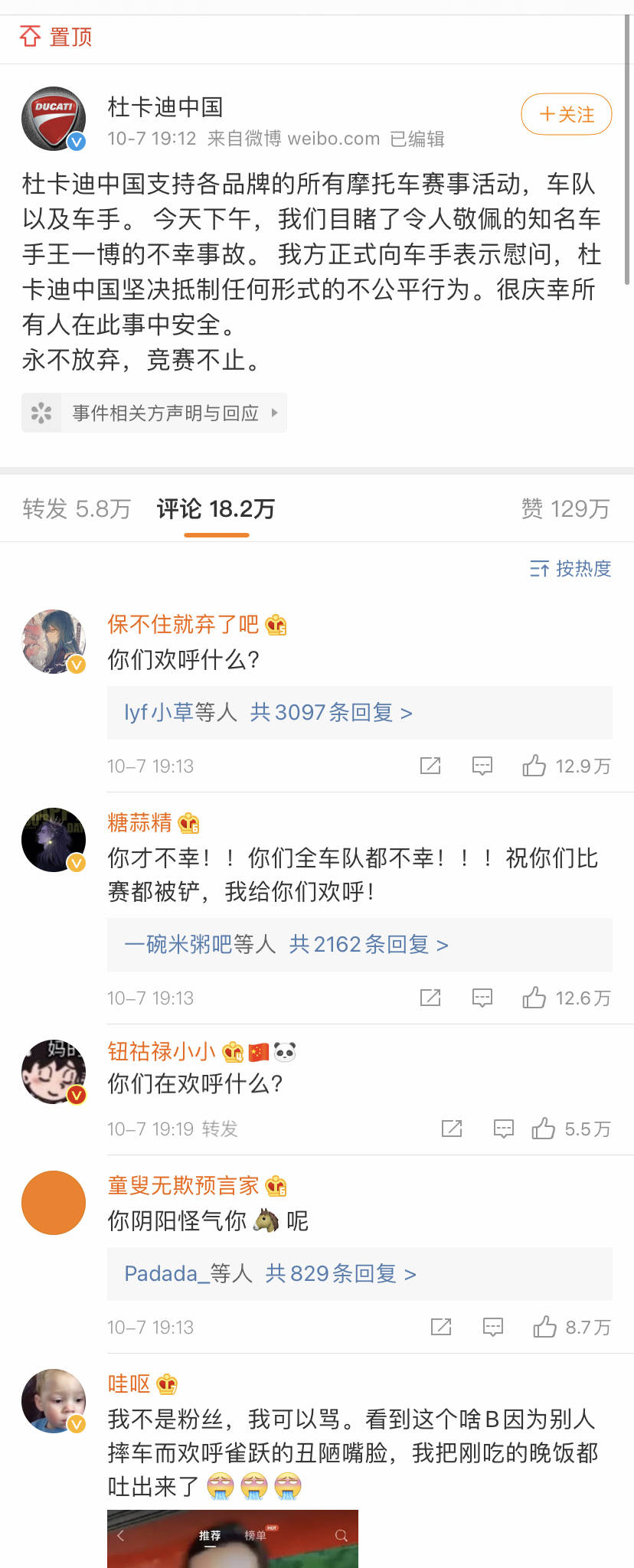The height and width of the screenshot is (1568, 634).
Task: Open 糖蒜精's username profile
Action: tap(140, 823)
